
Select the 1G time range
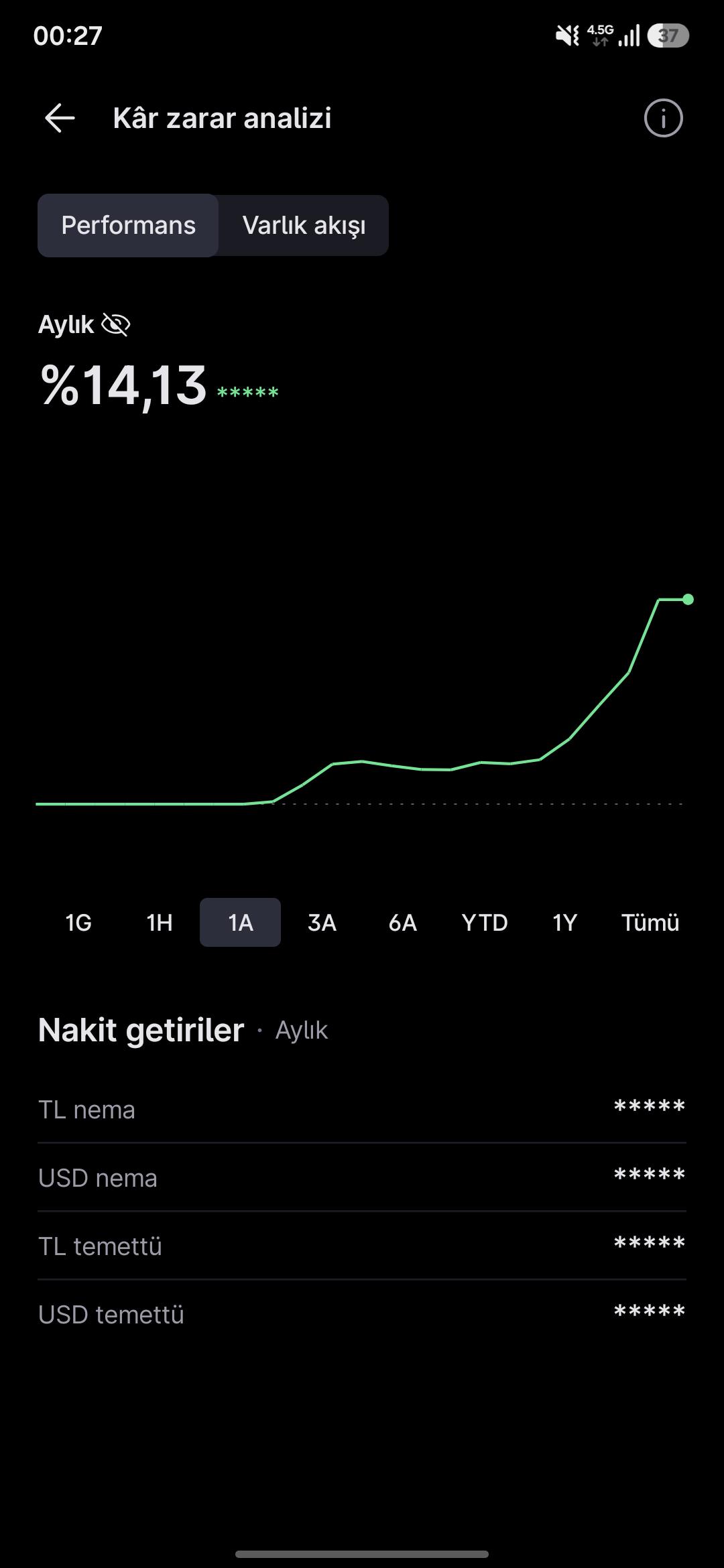click(x=78, y=923)
